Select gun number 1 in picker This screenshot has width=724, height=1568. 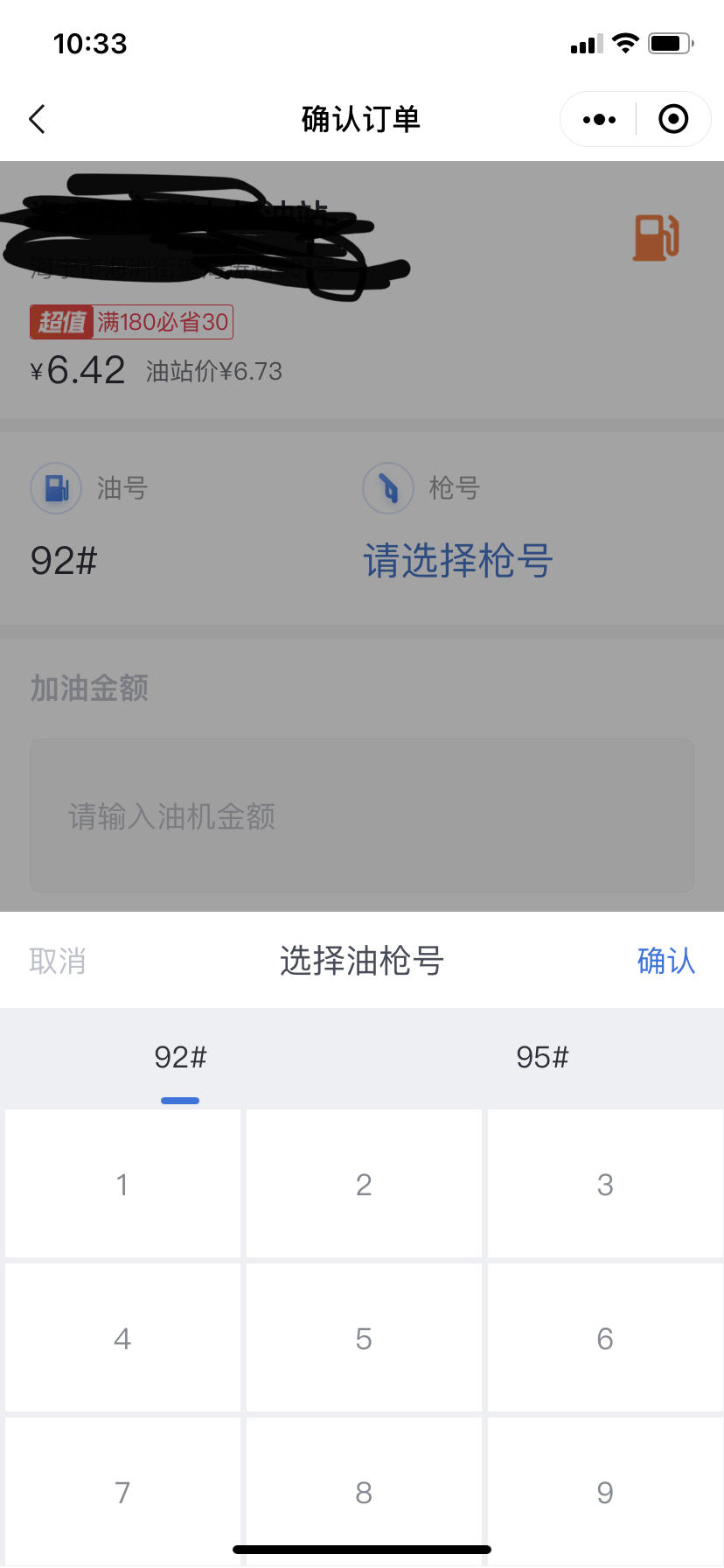122,1184
